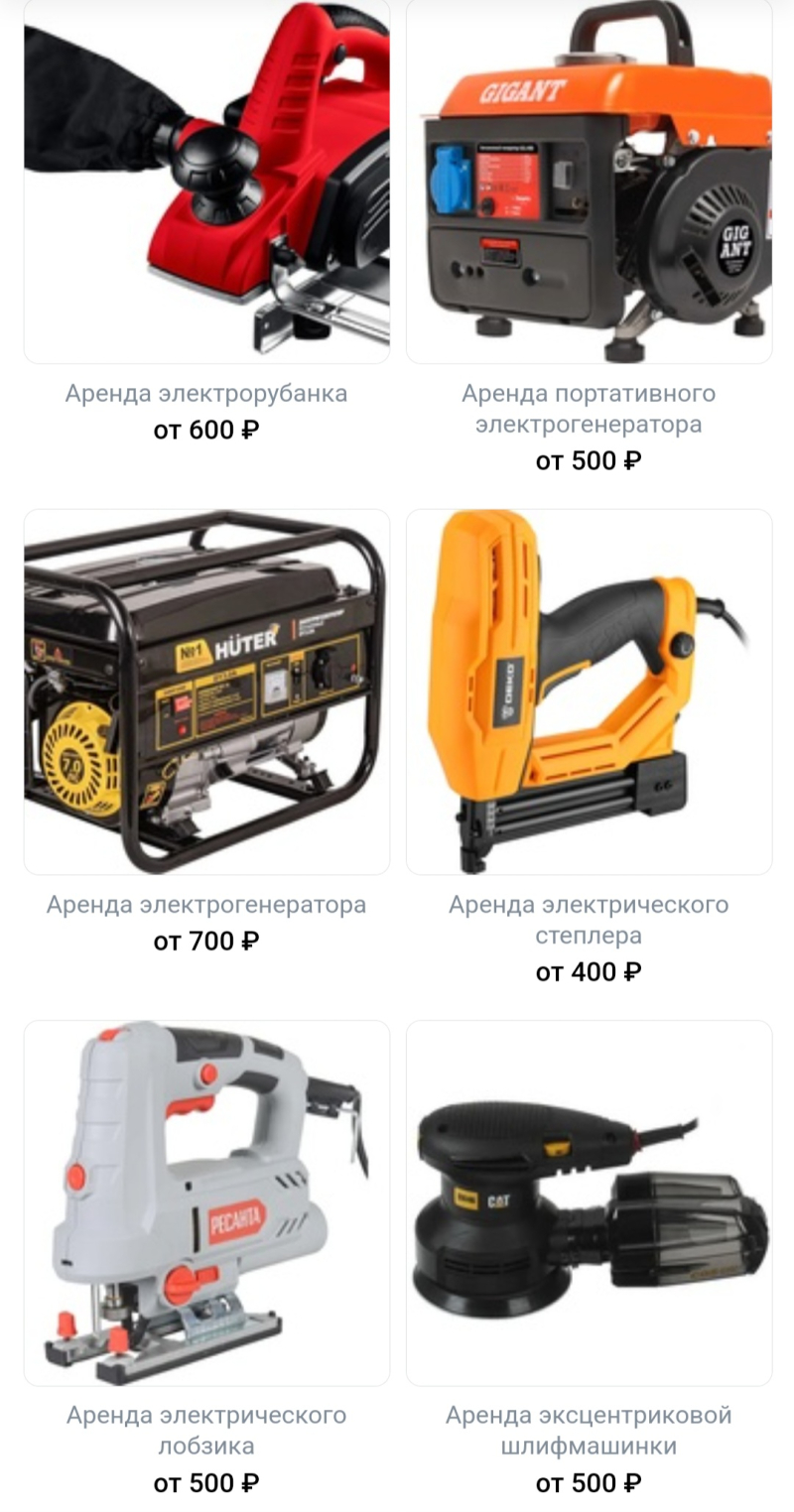Image resolution: width=794 pixels, height=1512 pixels.
Task: Open Аренда электрического лобзика item
Action: point(206,1202)
